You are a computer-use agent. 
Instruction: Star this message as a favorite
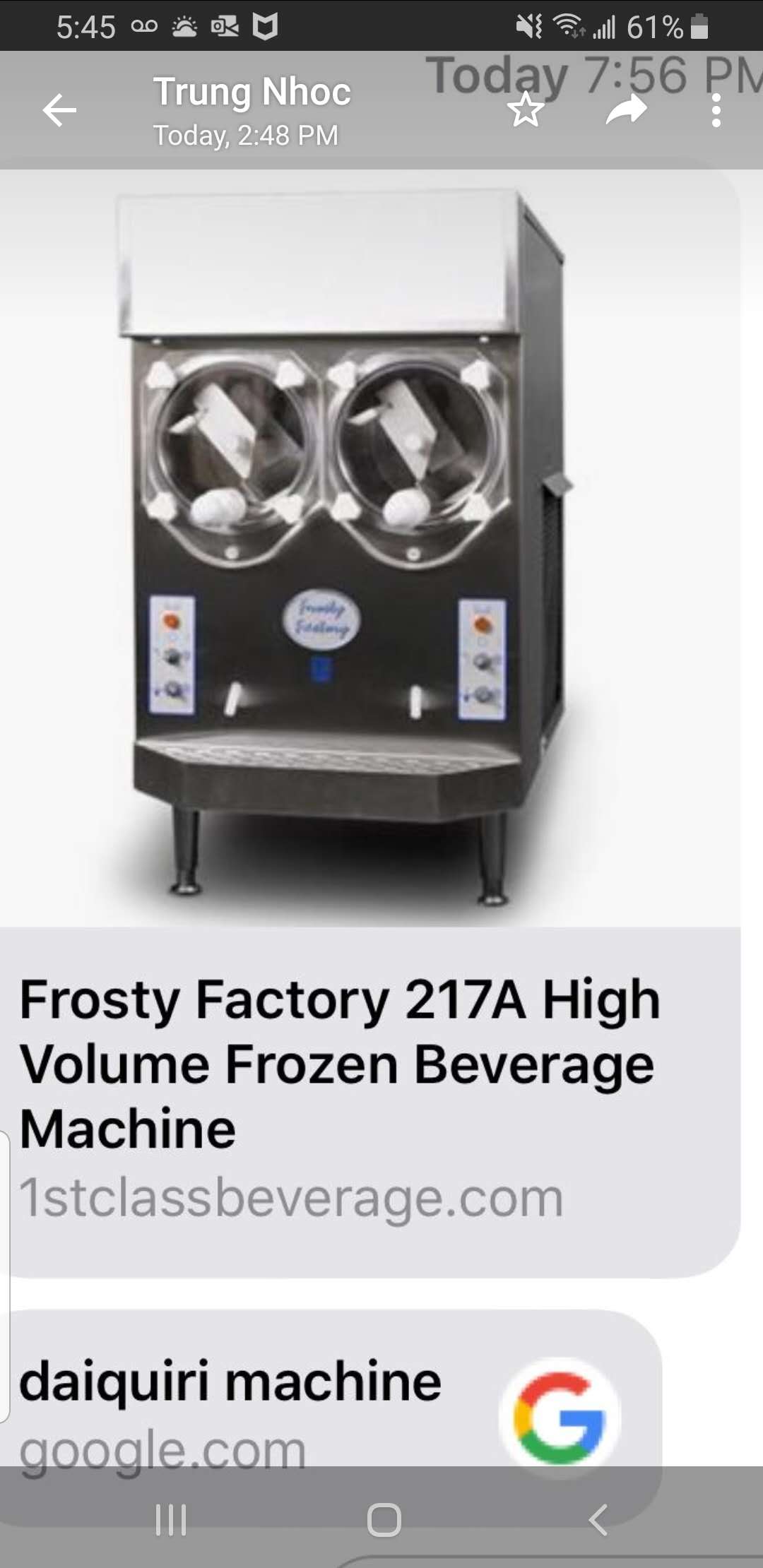point(526,111)
